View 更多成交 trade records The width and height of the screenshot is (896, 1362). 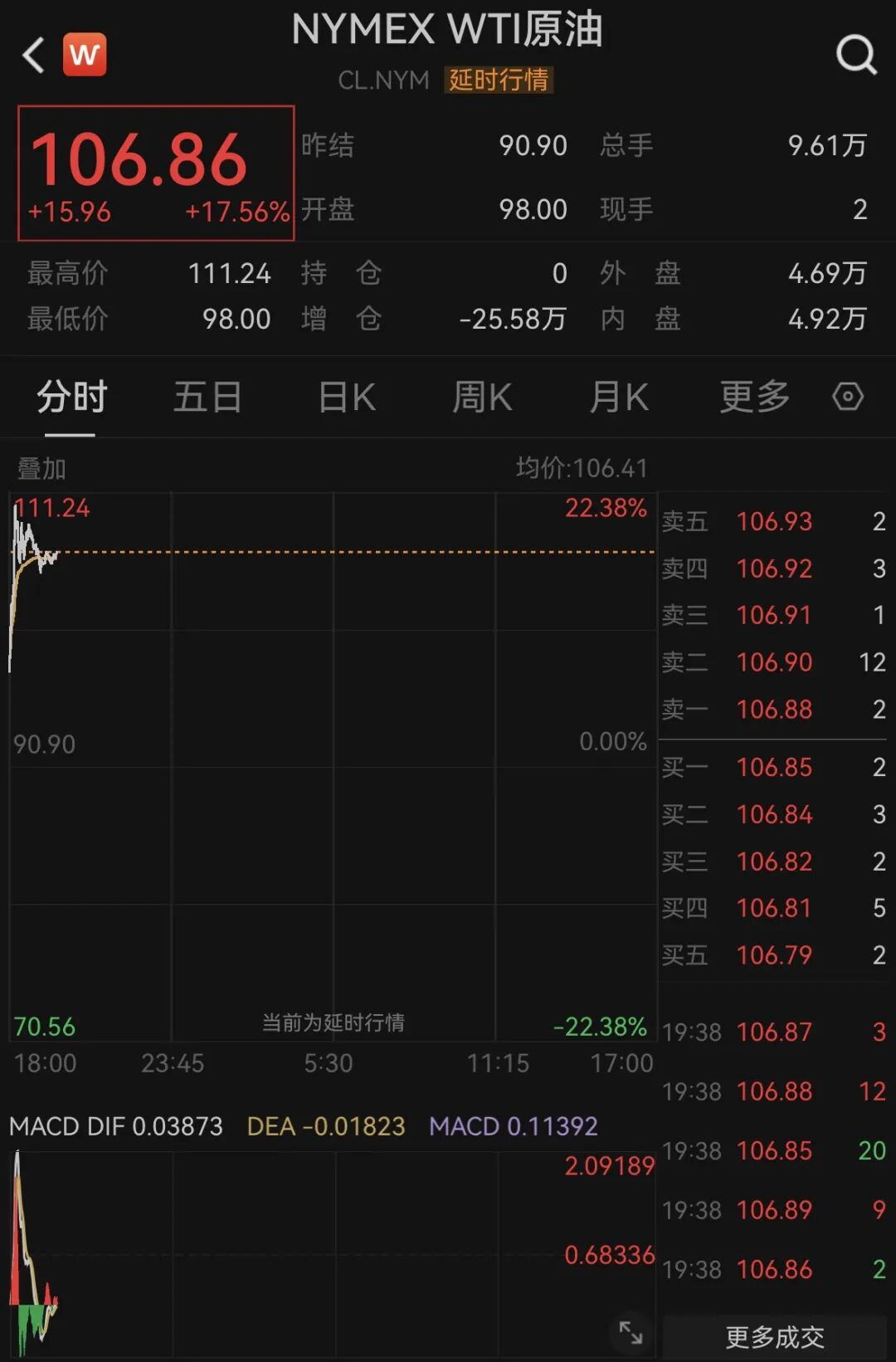click(774, 1336)
